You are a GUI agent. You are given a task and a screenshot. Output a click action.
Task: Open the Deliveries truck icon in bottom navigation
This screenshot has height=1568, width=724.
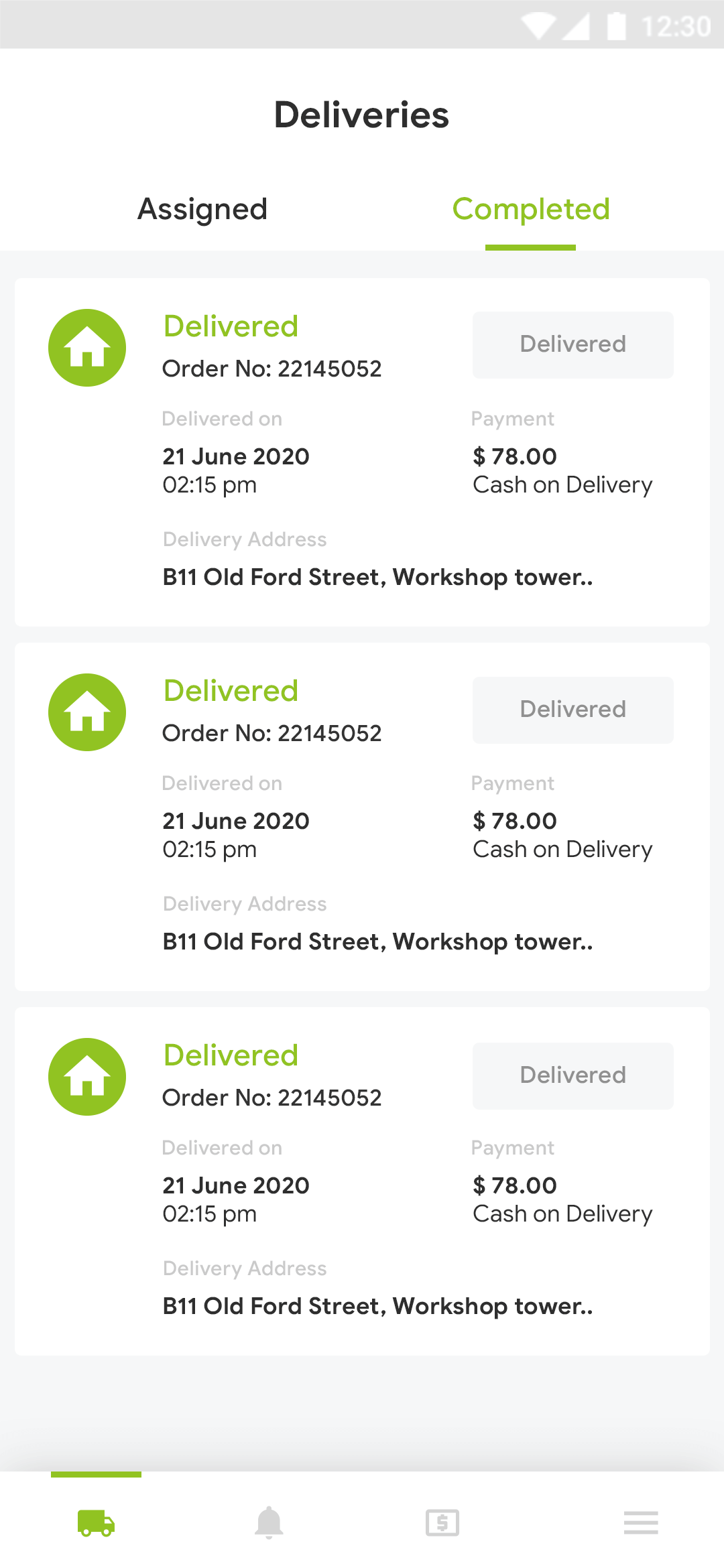point(96,1523)
